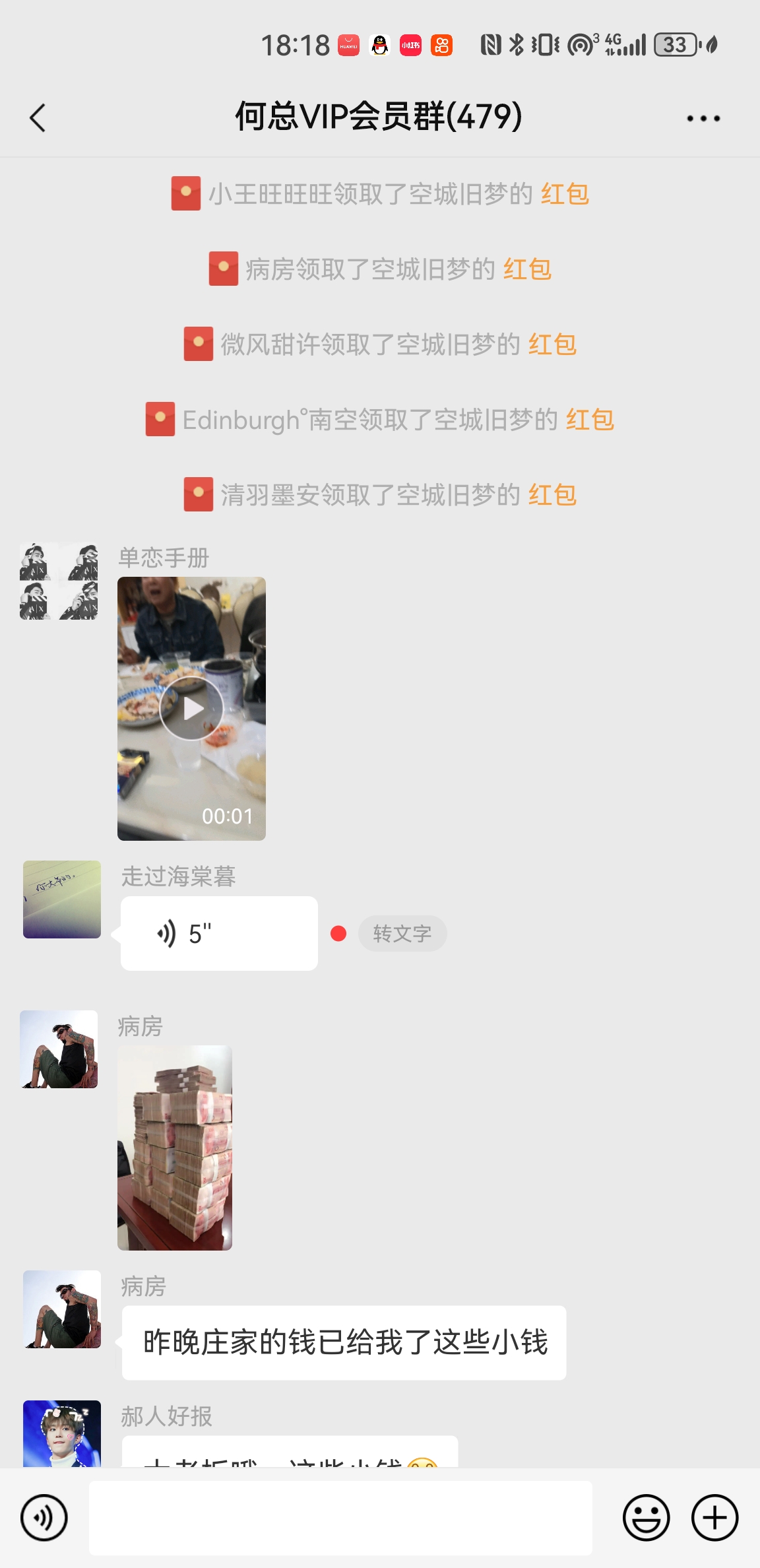View 单恋手册's profile avatar

point(59,581)
